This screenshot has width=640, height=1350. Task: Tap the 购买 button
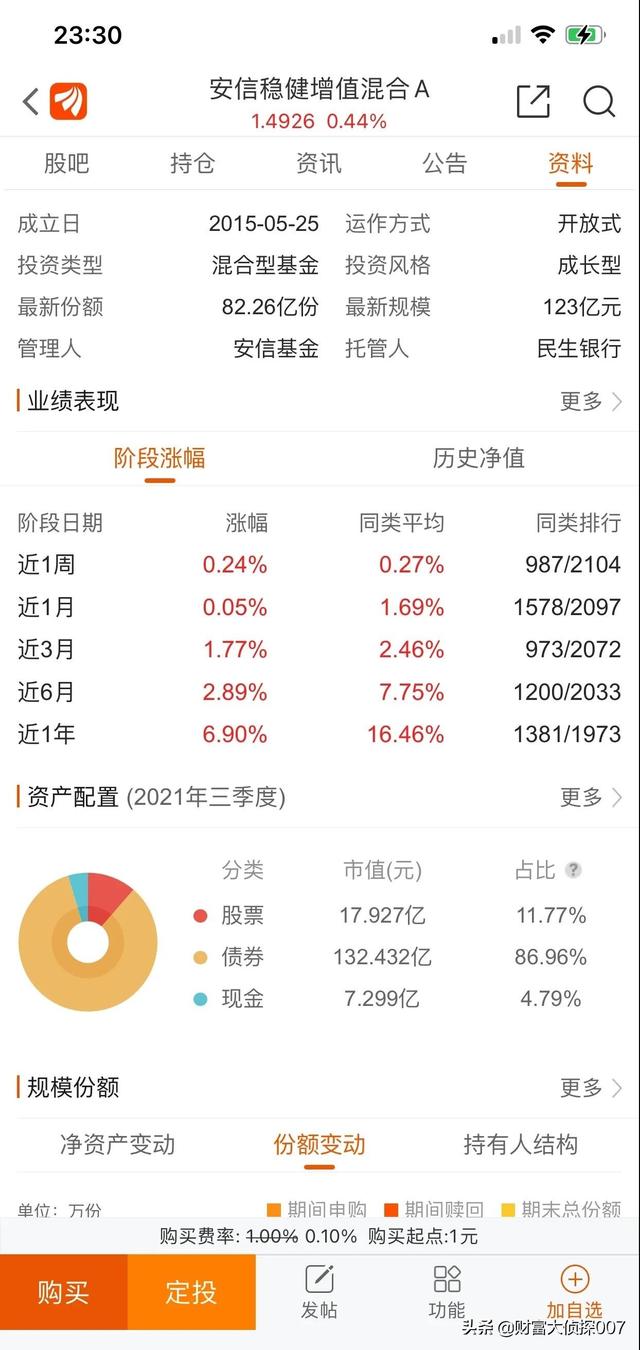(x=64, y=1292)
